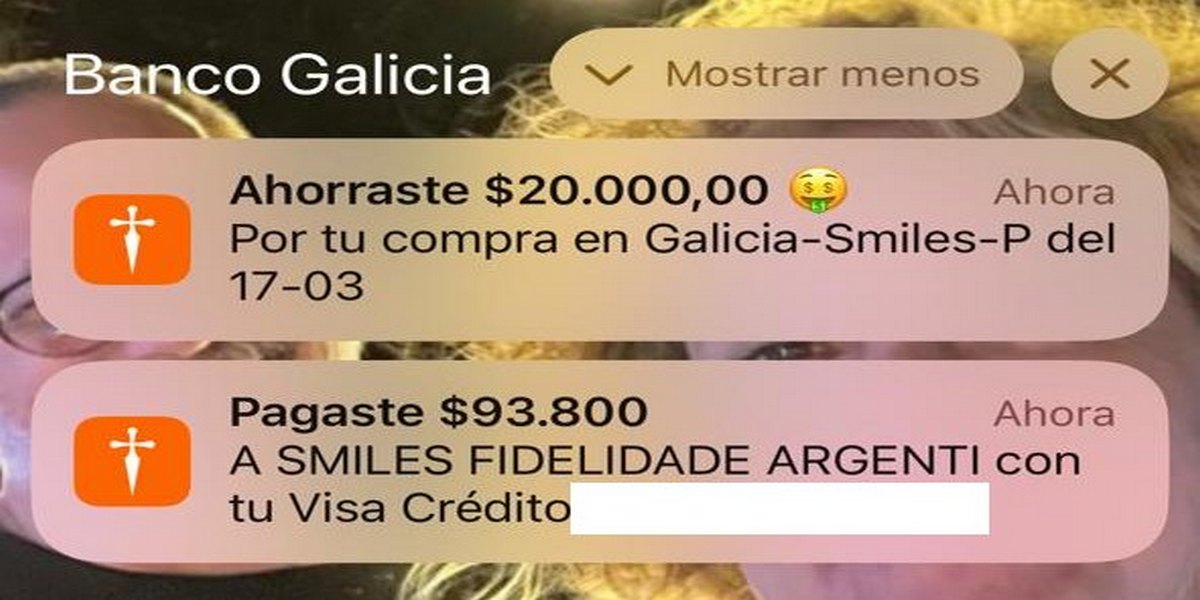Dismiss the Banco Galicia notification group
Screen dimensions: 1200x600
(x=1109, y=74)
